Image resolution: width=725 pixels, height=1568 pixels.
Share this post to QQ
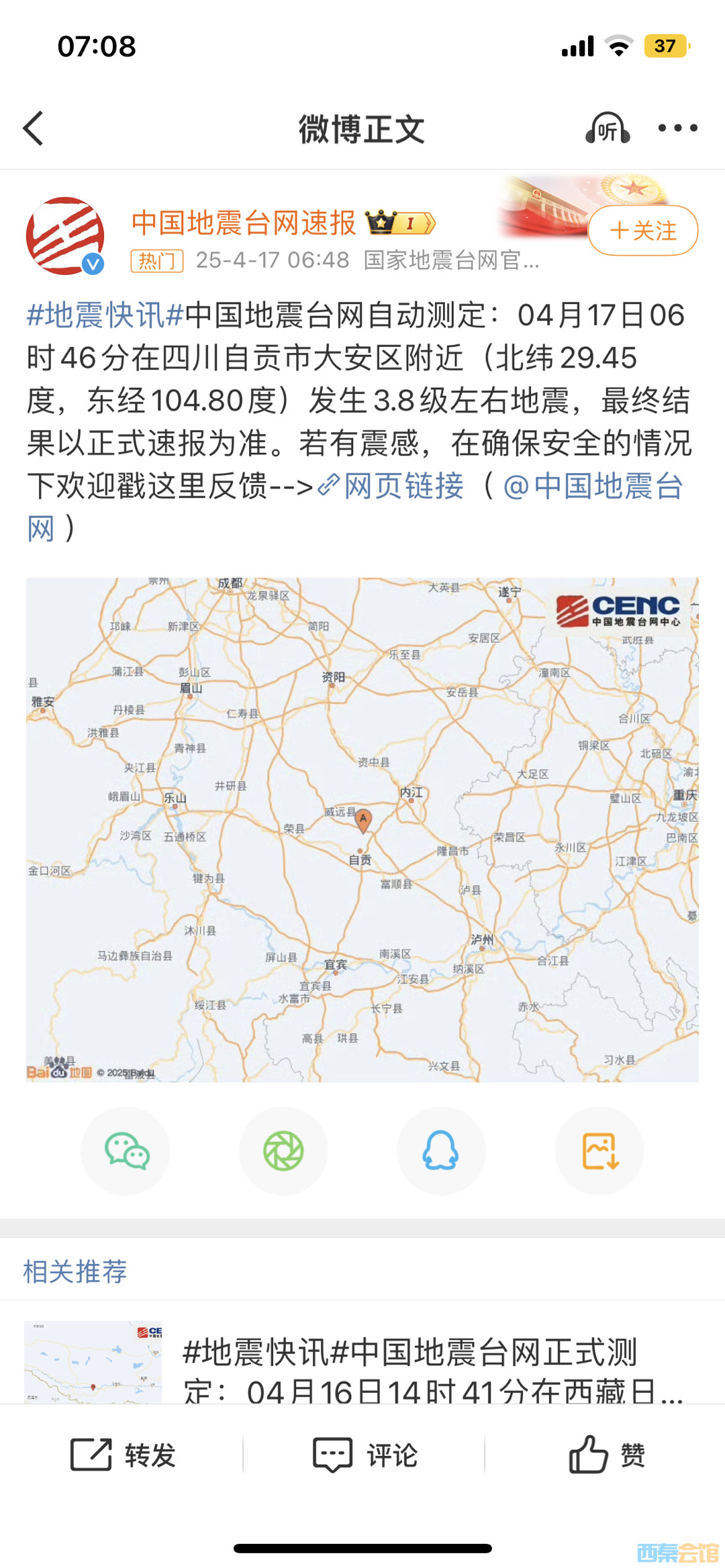tap(441, 1151)
